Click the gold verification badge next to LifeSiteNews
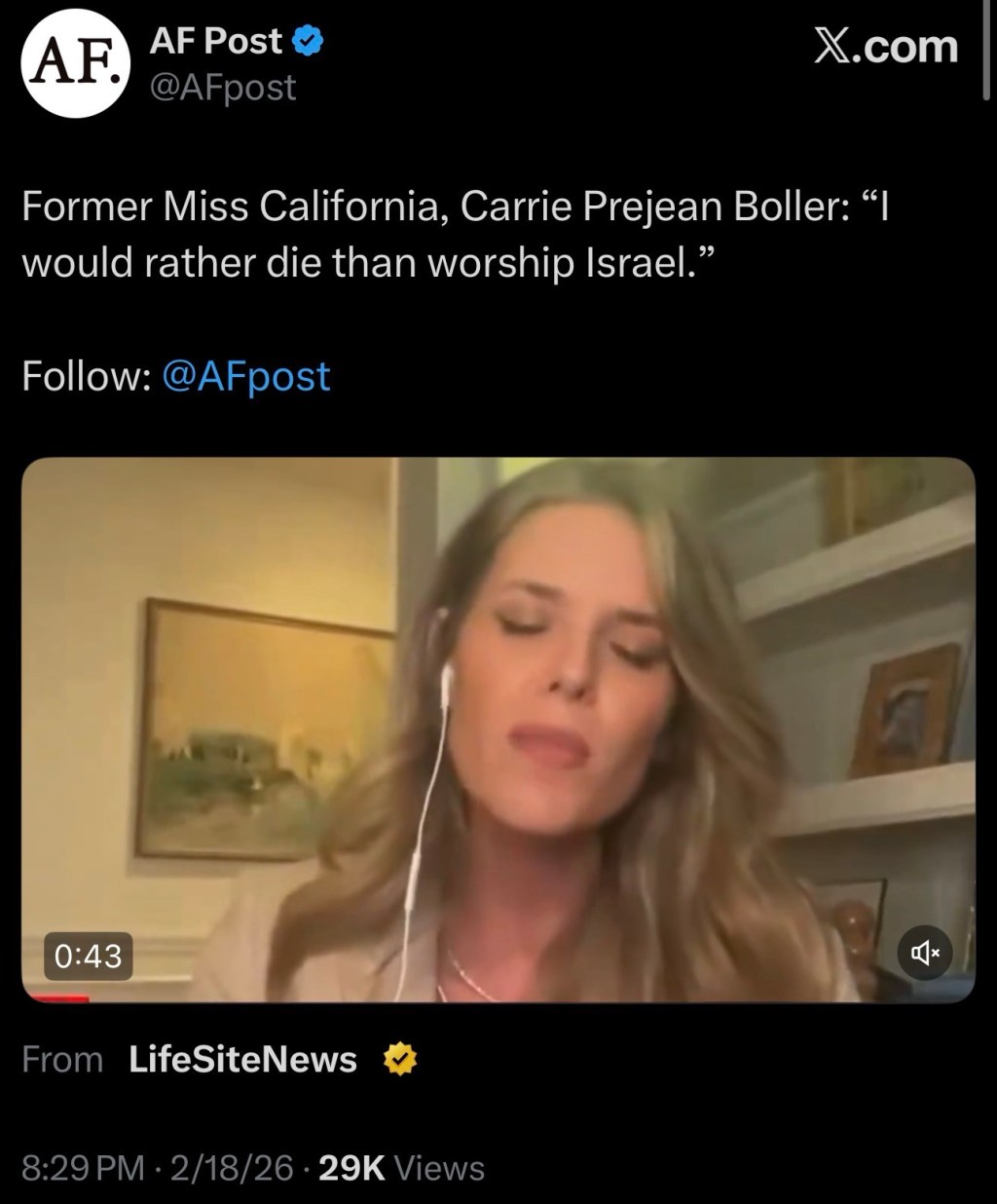This screenshot has width=997, height=1204. [401, 1059]
